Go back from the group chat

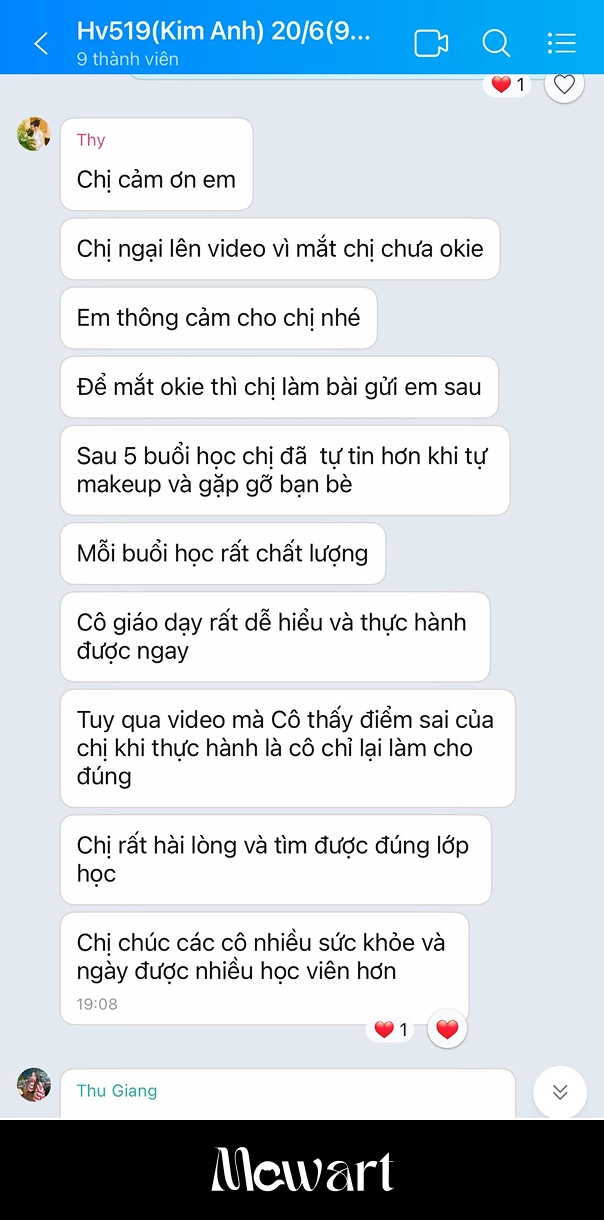point(41,43)
